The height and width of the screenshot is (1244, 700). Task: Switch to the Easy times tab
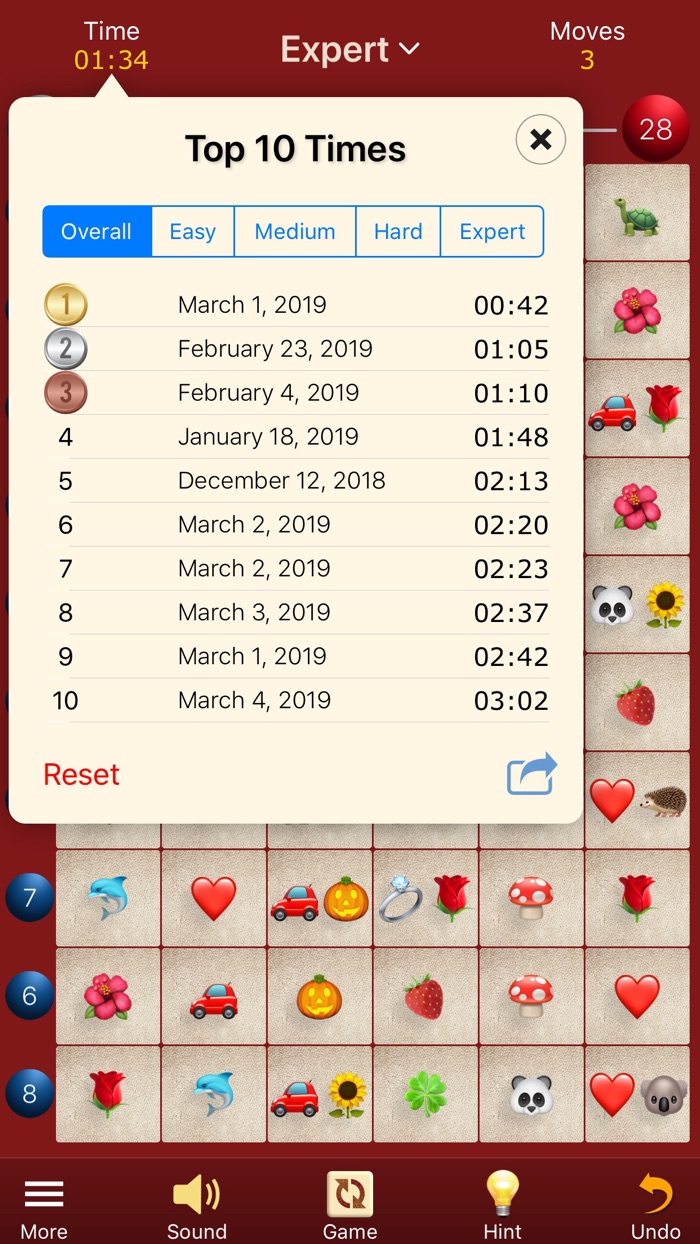tap(193, 232)
